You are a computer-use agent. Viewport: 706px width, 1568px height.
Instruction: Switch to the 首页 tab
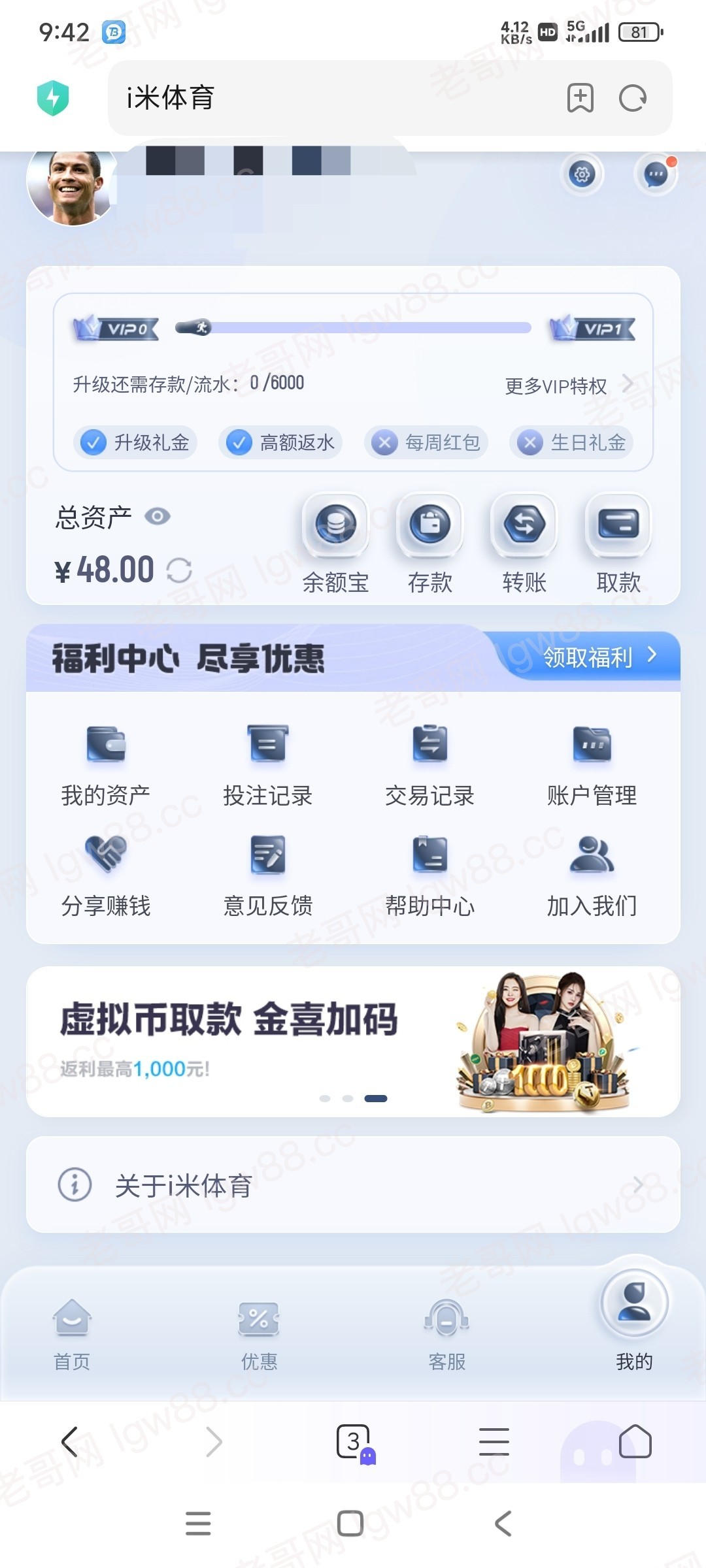point(72,1334)
